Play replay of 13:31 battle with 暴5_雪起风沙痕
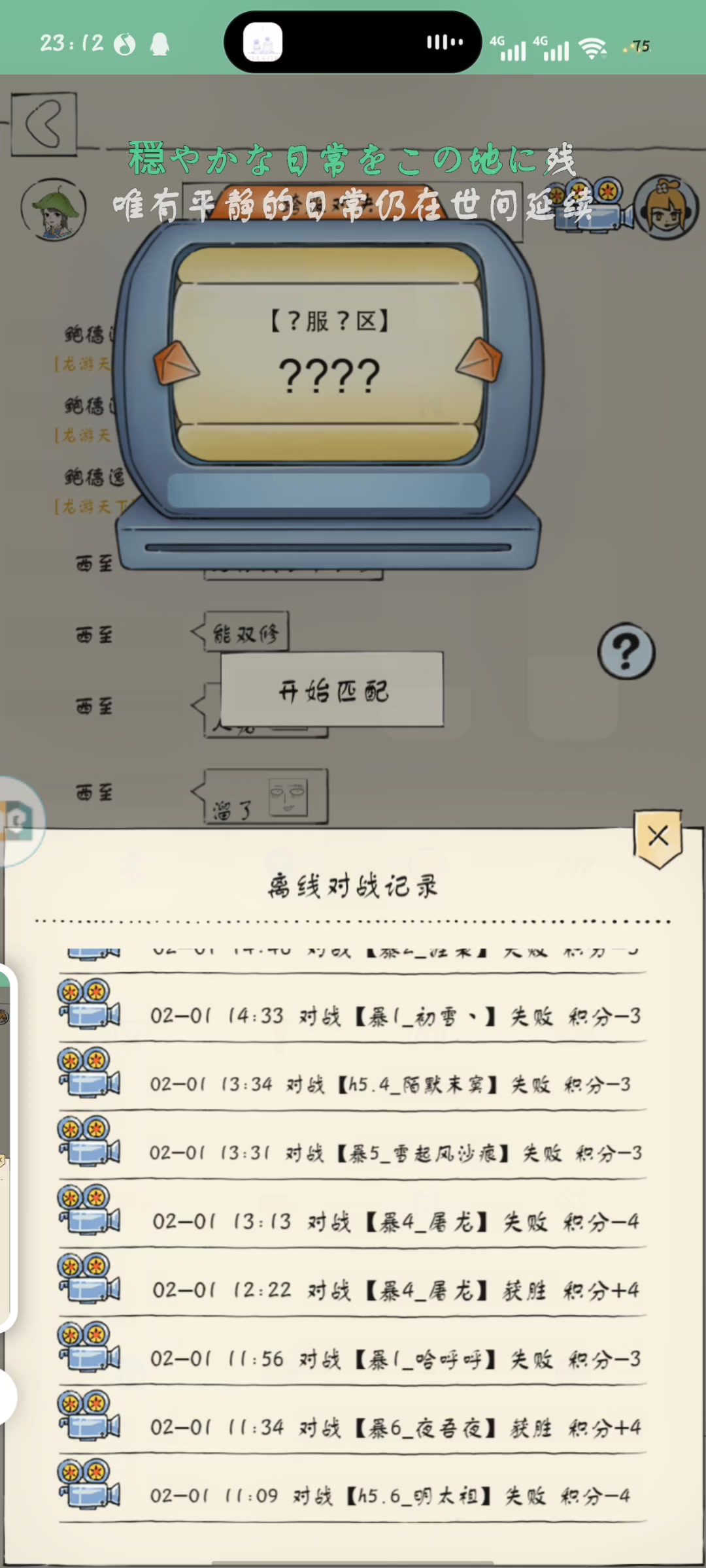The height and width of the screenshot is (1568, 706). [x=89, y=1142]
